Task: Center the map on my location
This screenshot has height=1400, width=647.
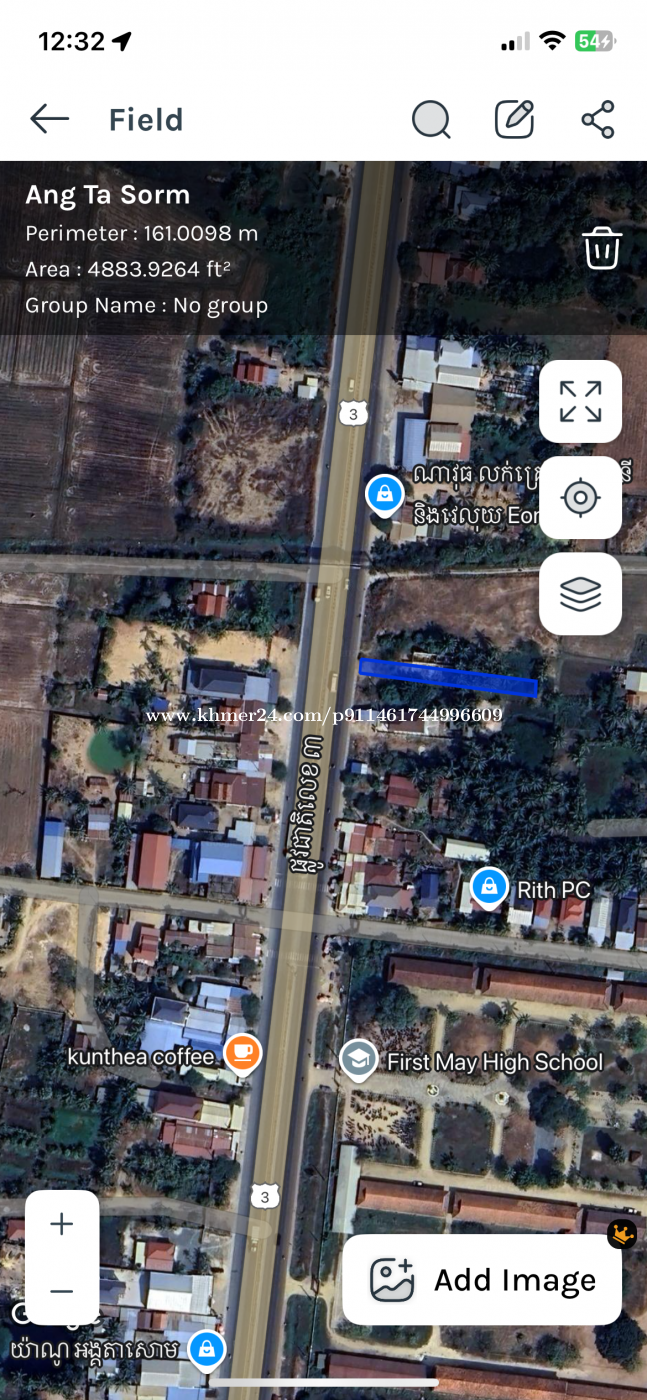Action: pos(581,497)
